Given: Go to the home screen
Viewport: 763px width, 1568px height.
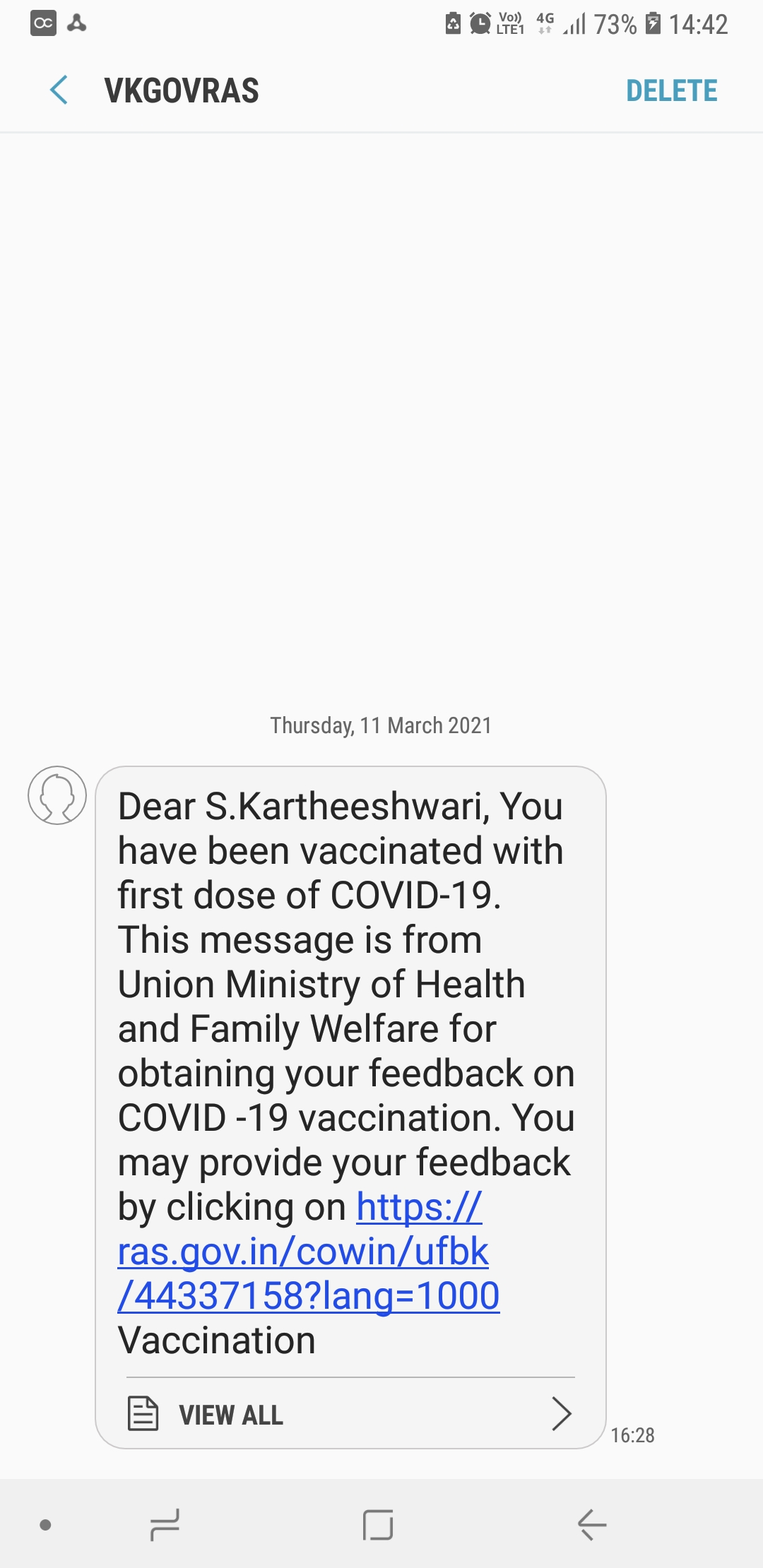Looking at the screenshot, I should click(378, 1524).
